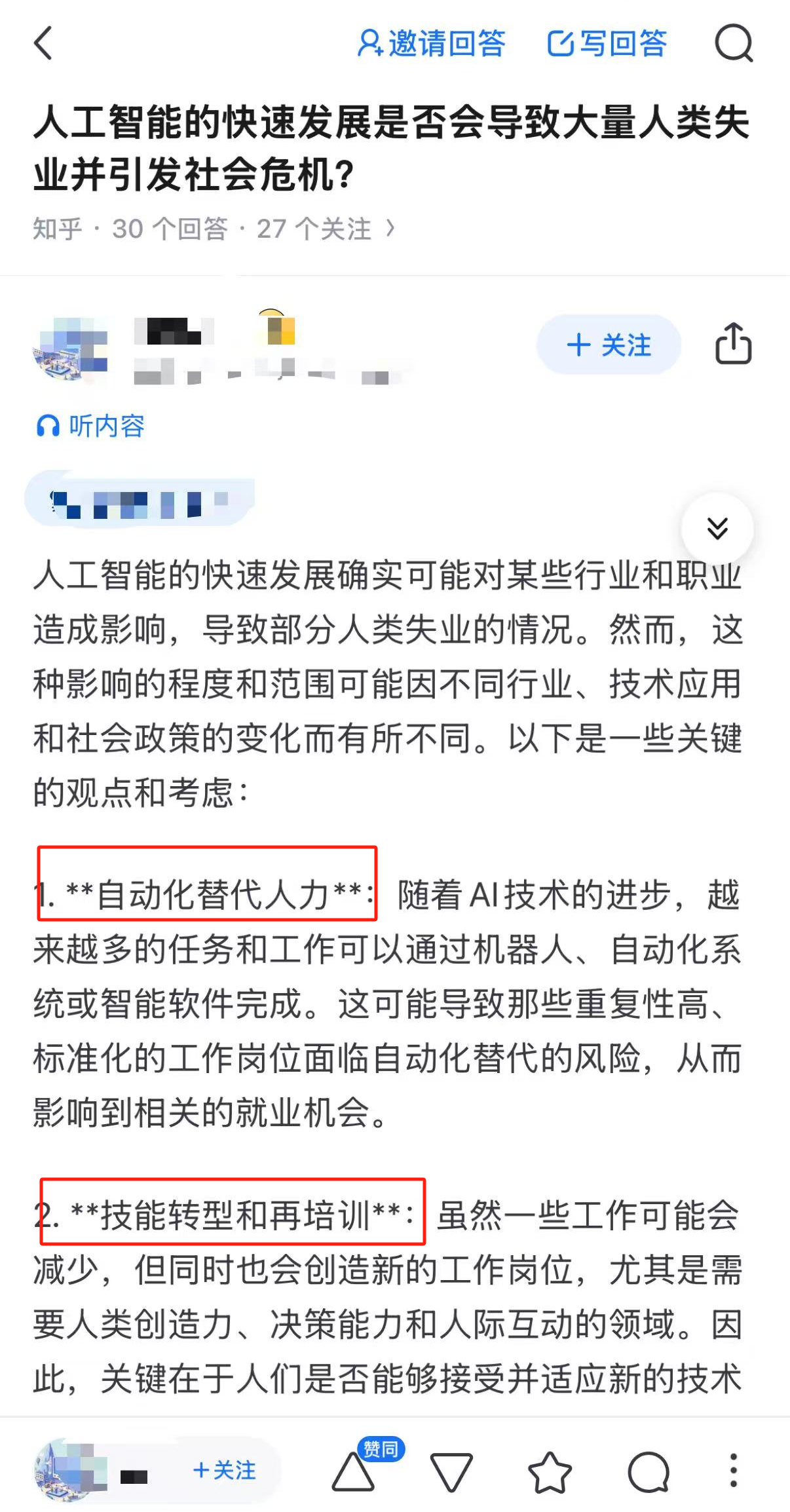Open the author's avatar at the top

tap(70, 349)
